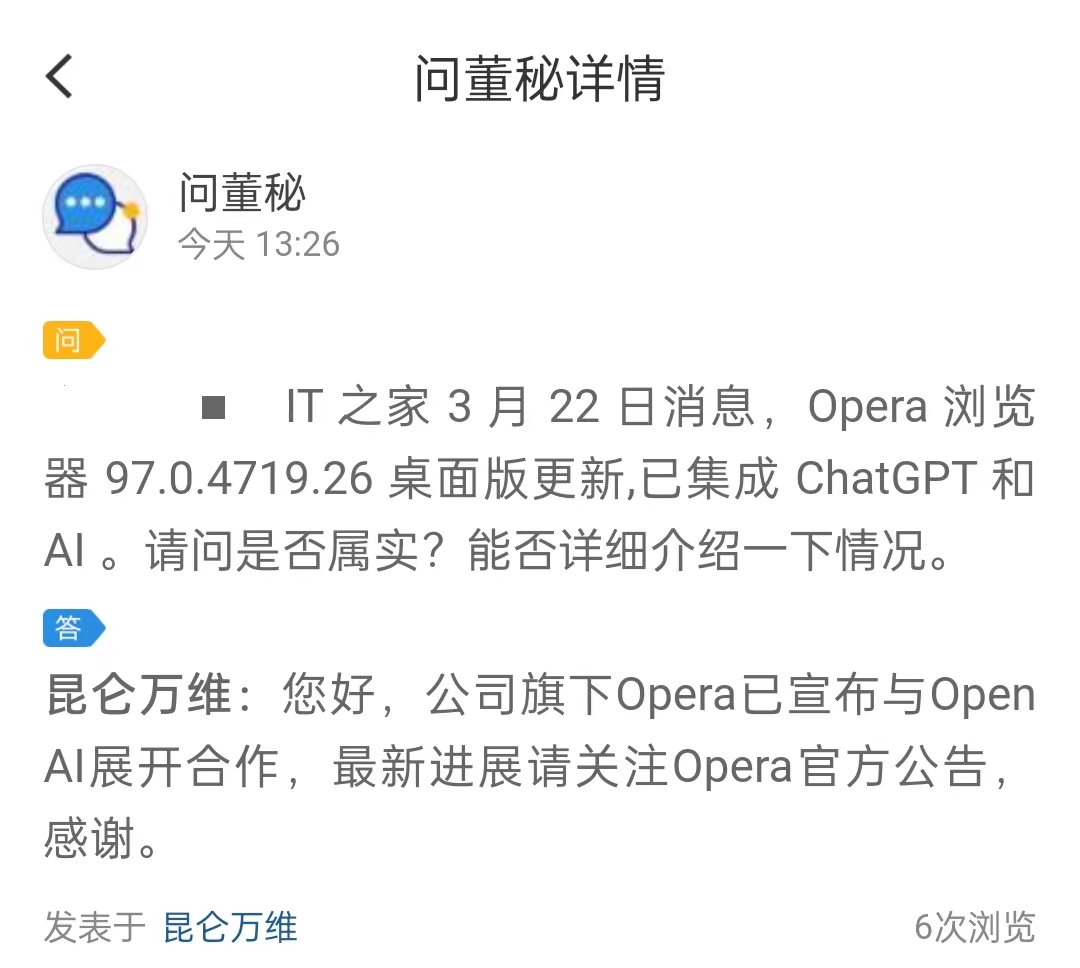Open the 昆仑万维 link after 发表于
The image size is (1080, 968).
230,927
